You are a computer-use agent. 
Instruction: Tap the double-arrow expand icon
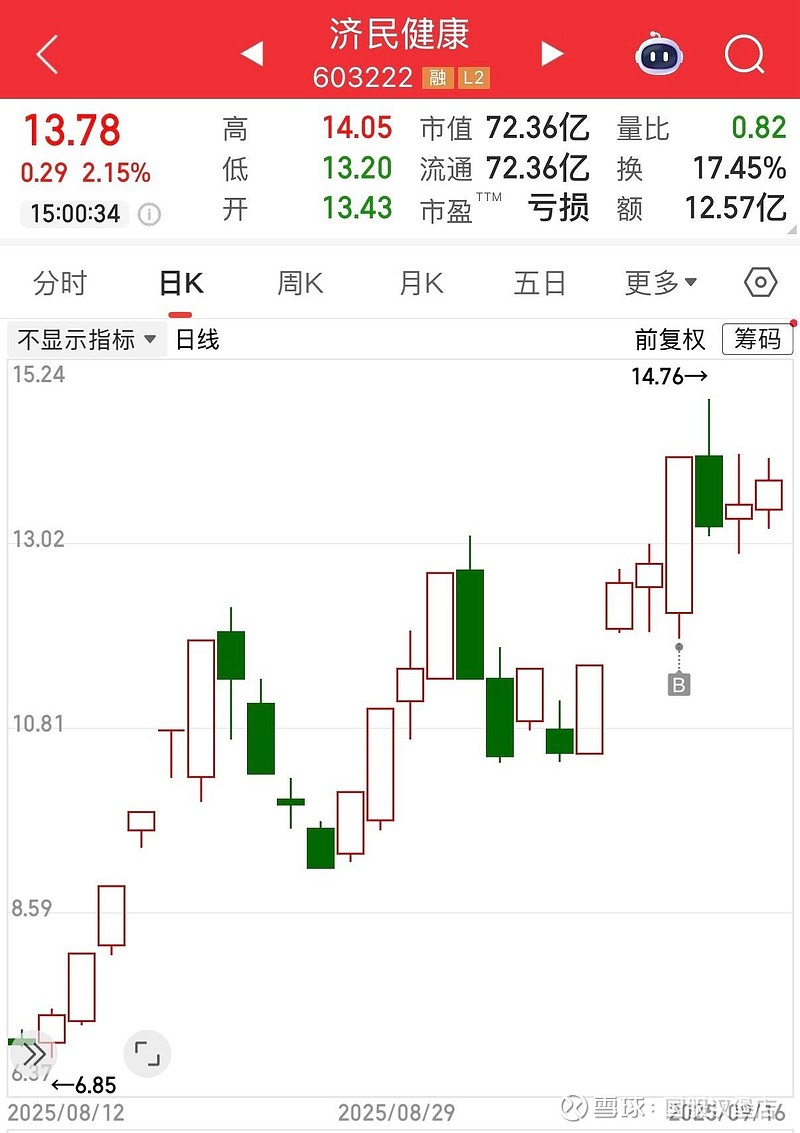33,1054
